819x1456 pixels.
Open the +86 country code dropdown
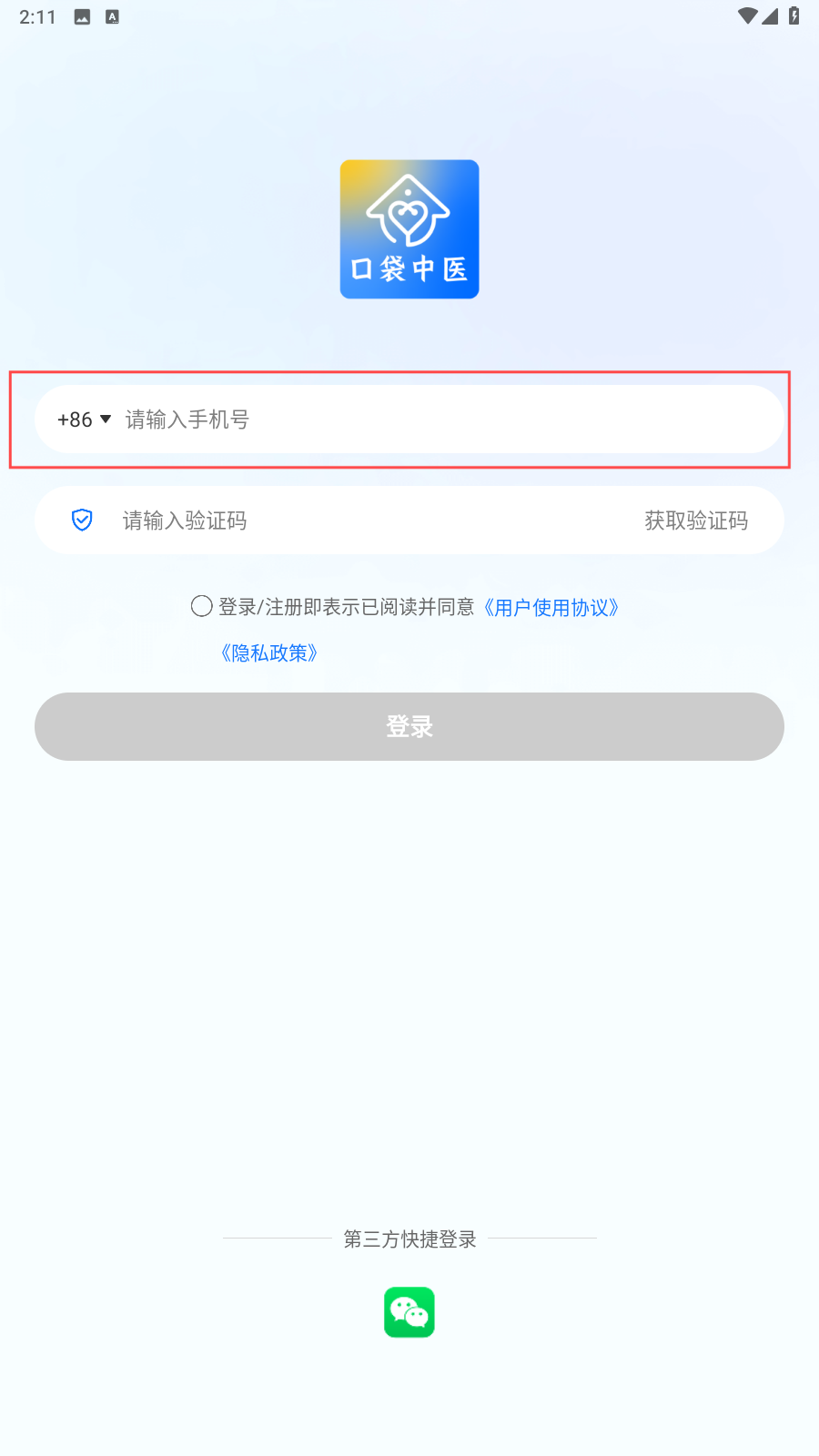pos(84,420)
